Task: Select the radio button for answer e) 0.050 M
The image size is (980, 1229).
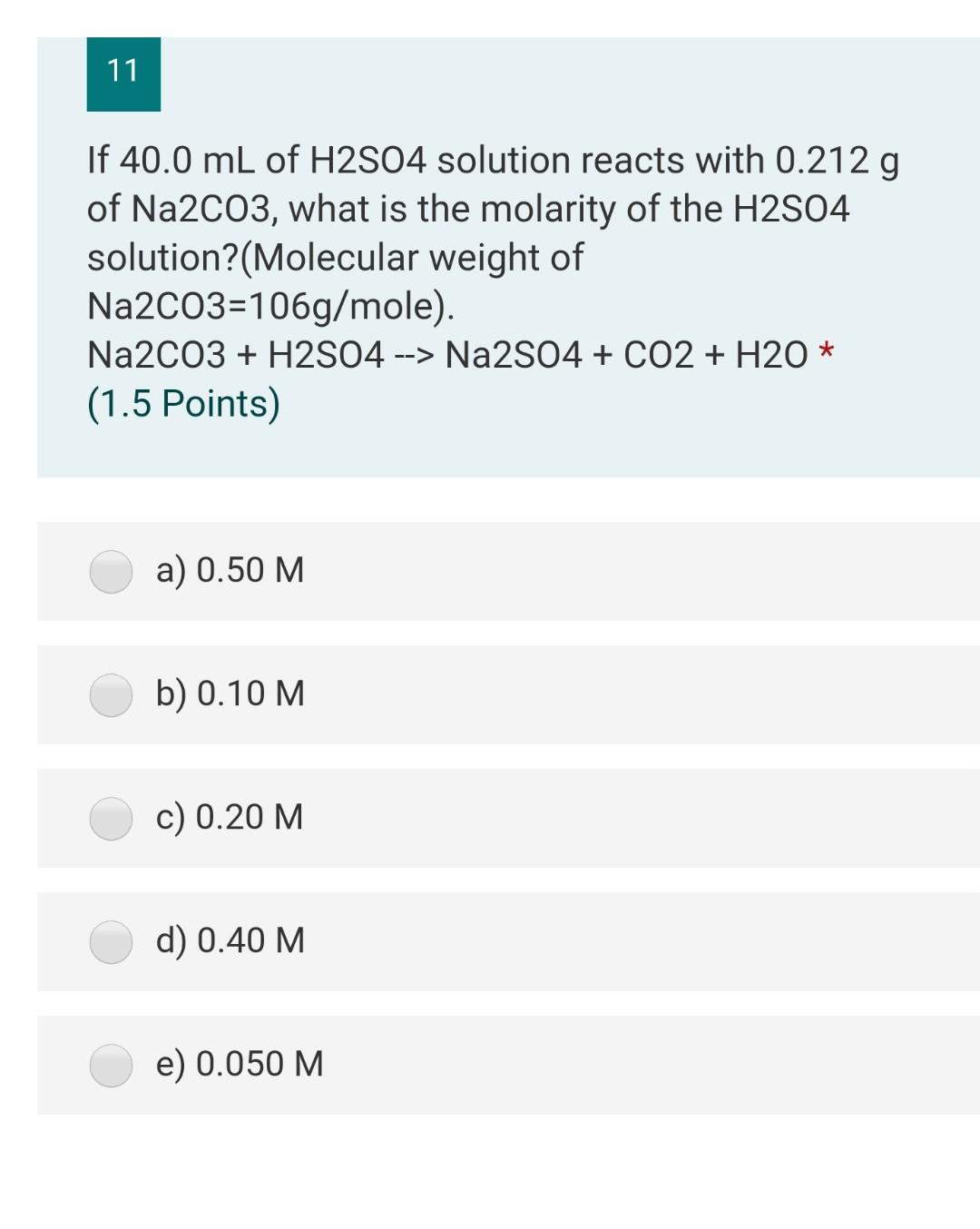Action: click(110, 1065)
